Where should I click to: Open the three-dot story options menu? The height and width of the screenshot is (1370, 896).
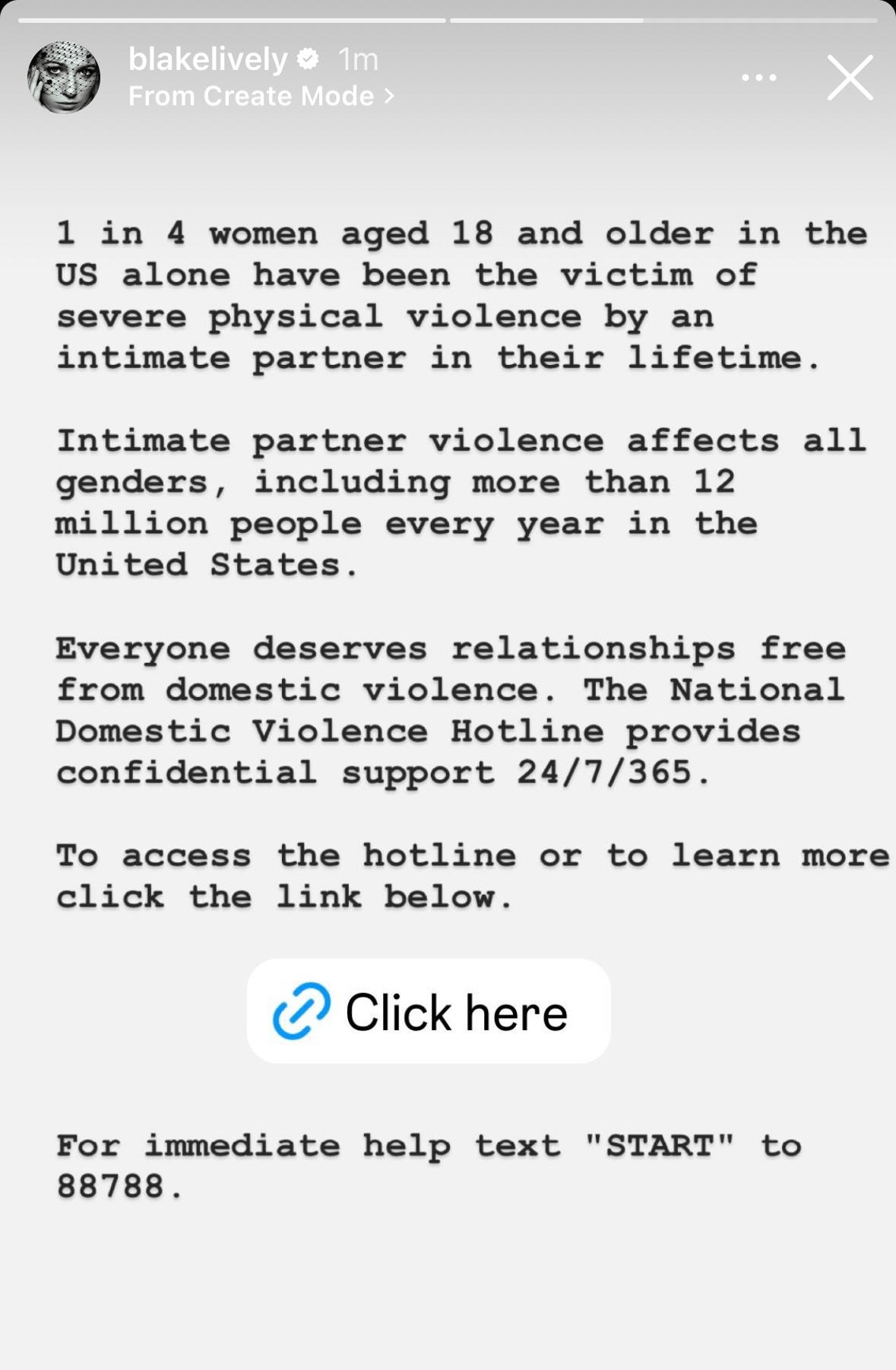click(x=758, y=78)
